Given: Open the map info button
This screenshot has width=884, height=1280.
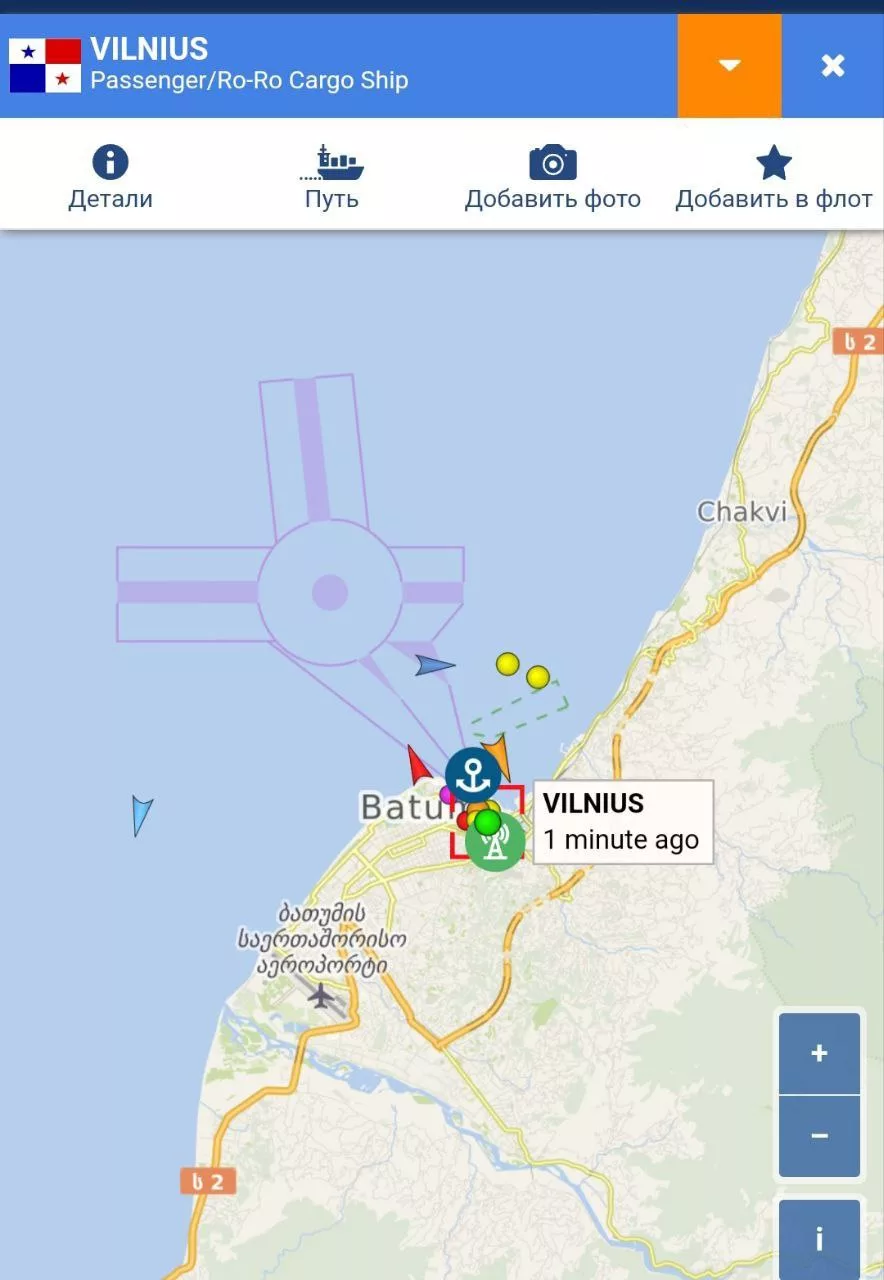Looking at the screenshot, I should pyautogui.click(x=819, y=1239).
